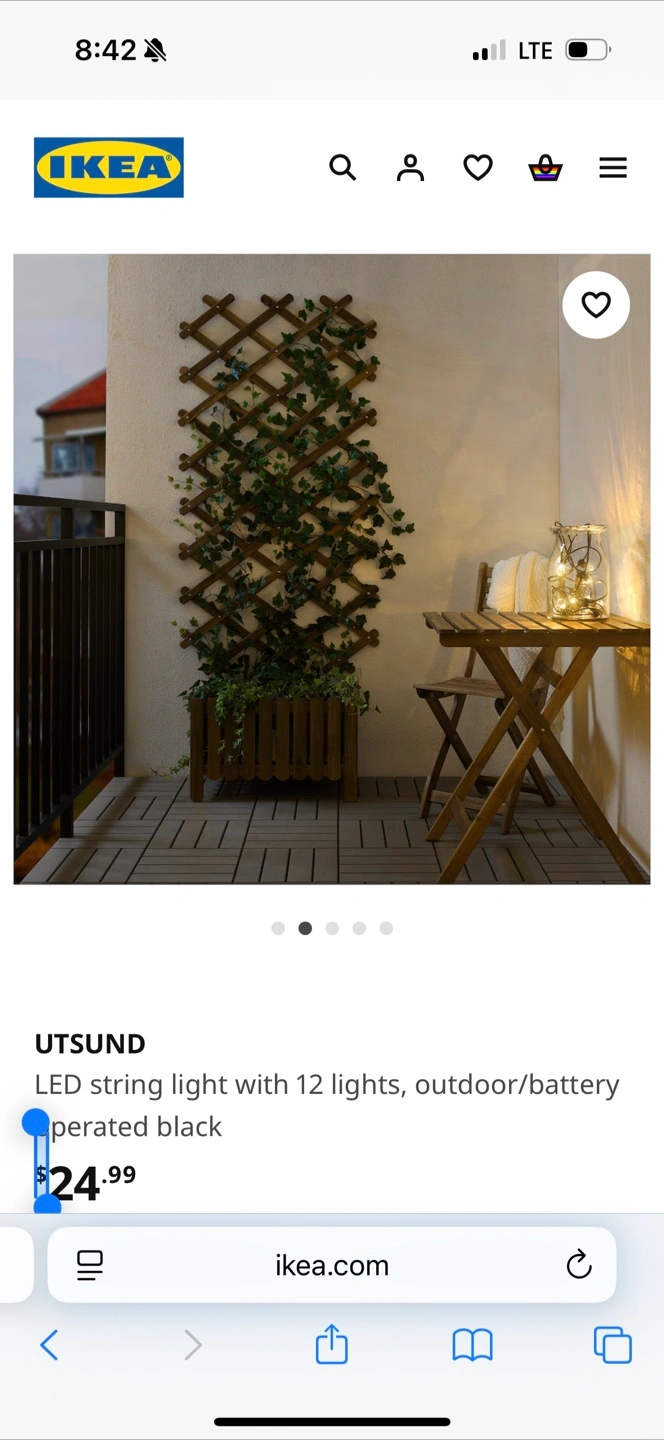This screenshot has height=1440, width=664.
Task: Open the IKEA search icon
Action: 342,167
